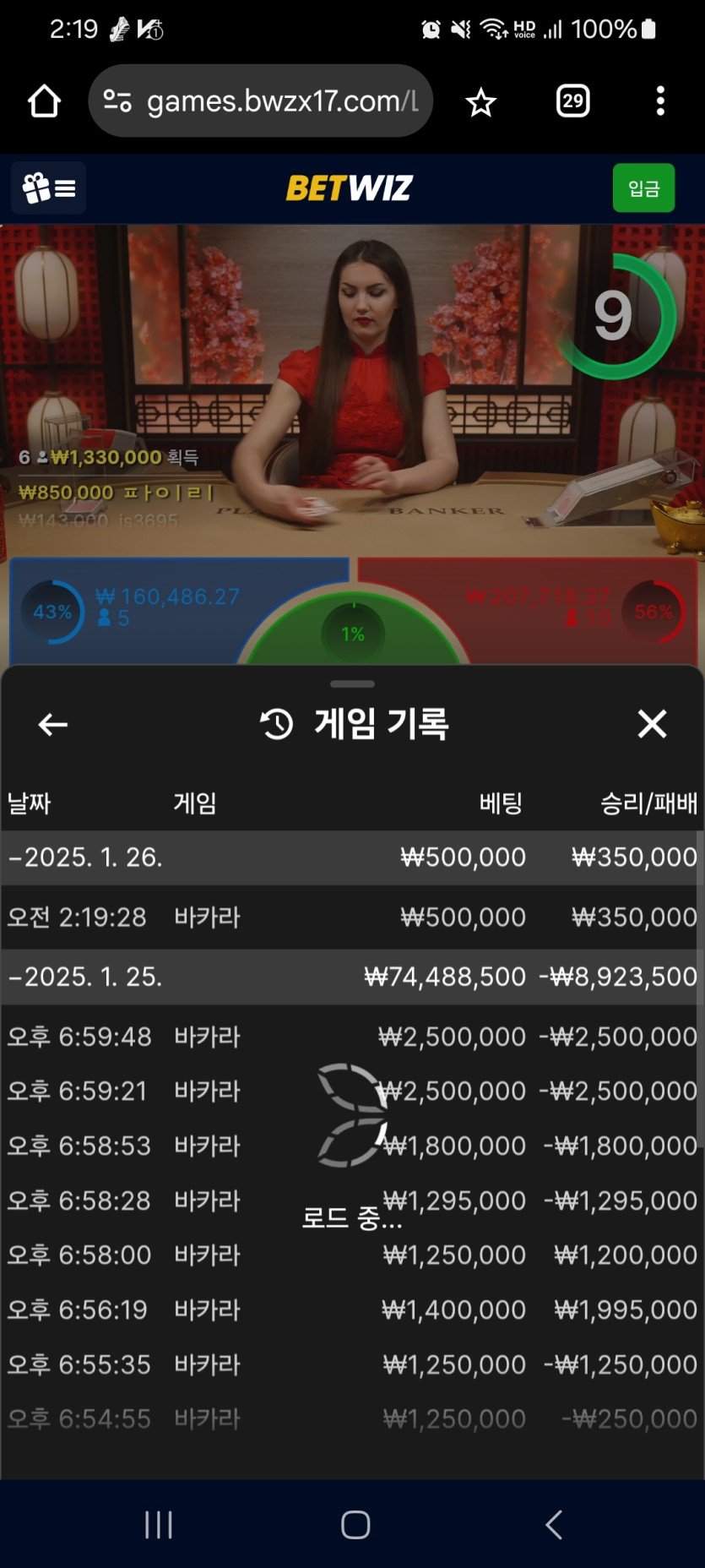Go back from the 게임 기록 panel
Viewport: 705px width, 1568px height.
(x=52, y=724)
